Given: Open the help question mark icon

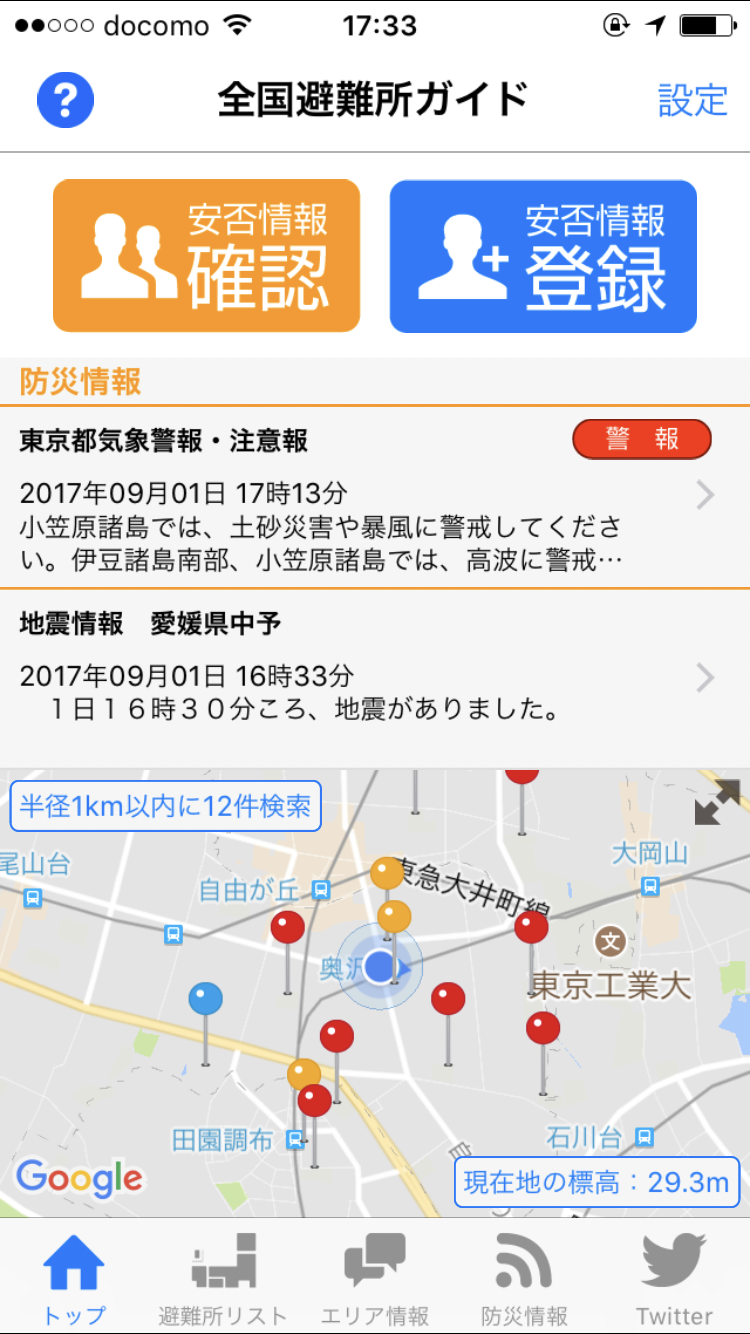Looking at the screenshot, I should (65, 99).
